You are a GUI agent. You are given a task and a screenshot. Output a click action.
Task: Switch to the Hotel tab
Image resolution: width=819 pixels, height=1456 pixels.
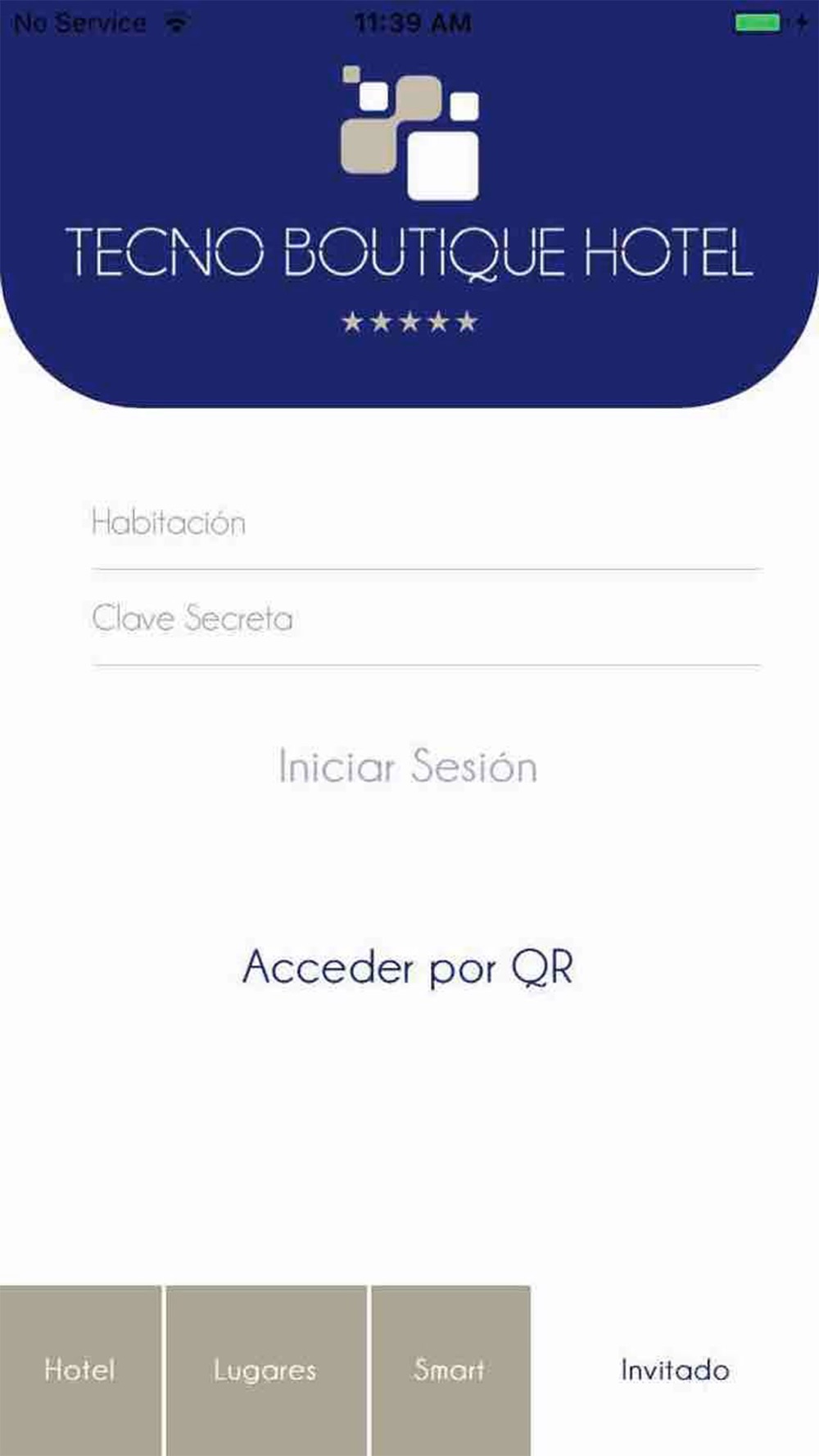(80, 1370)
